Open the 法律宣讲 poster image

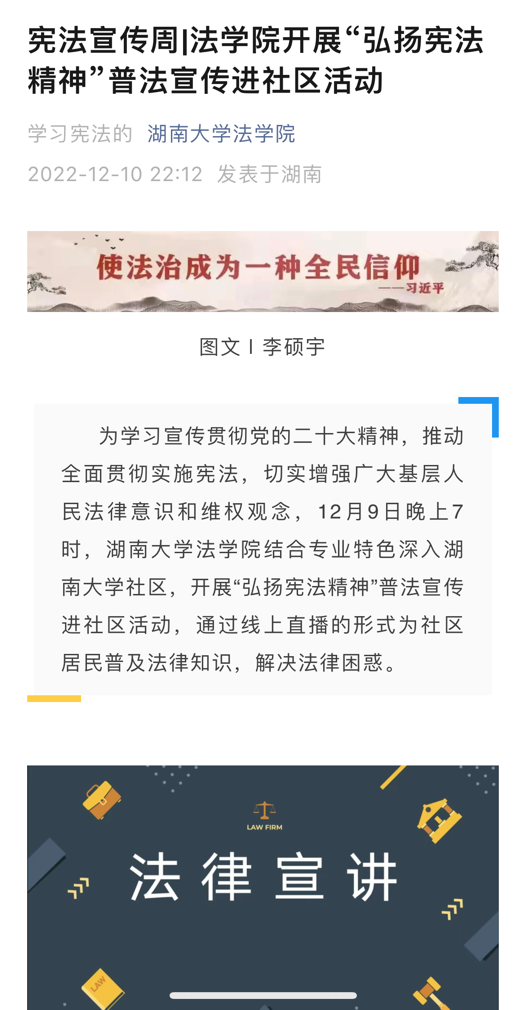click(x=263, y=887)
